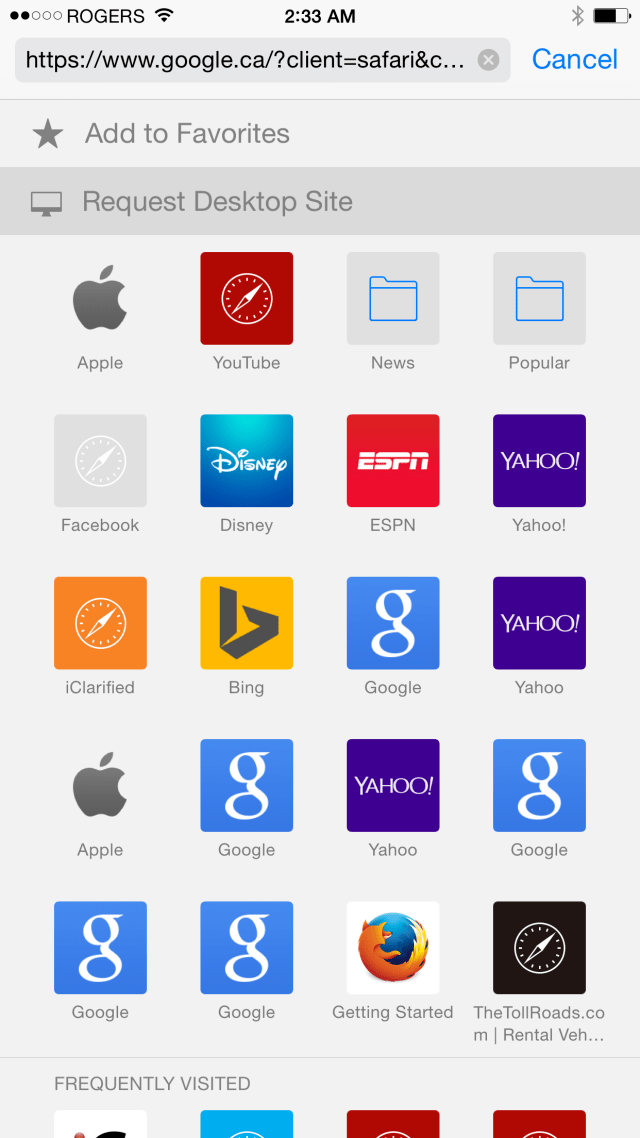This screenshot has width=640, height=1138.
Task: Request the desktop site
Action: tap(217, 202)
